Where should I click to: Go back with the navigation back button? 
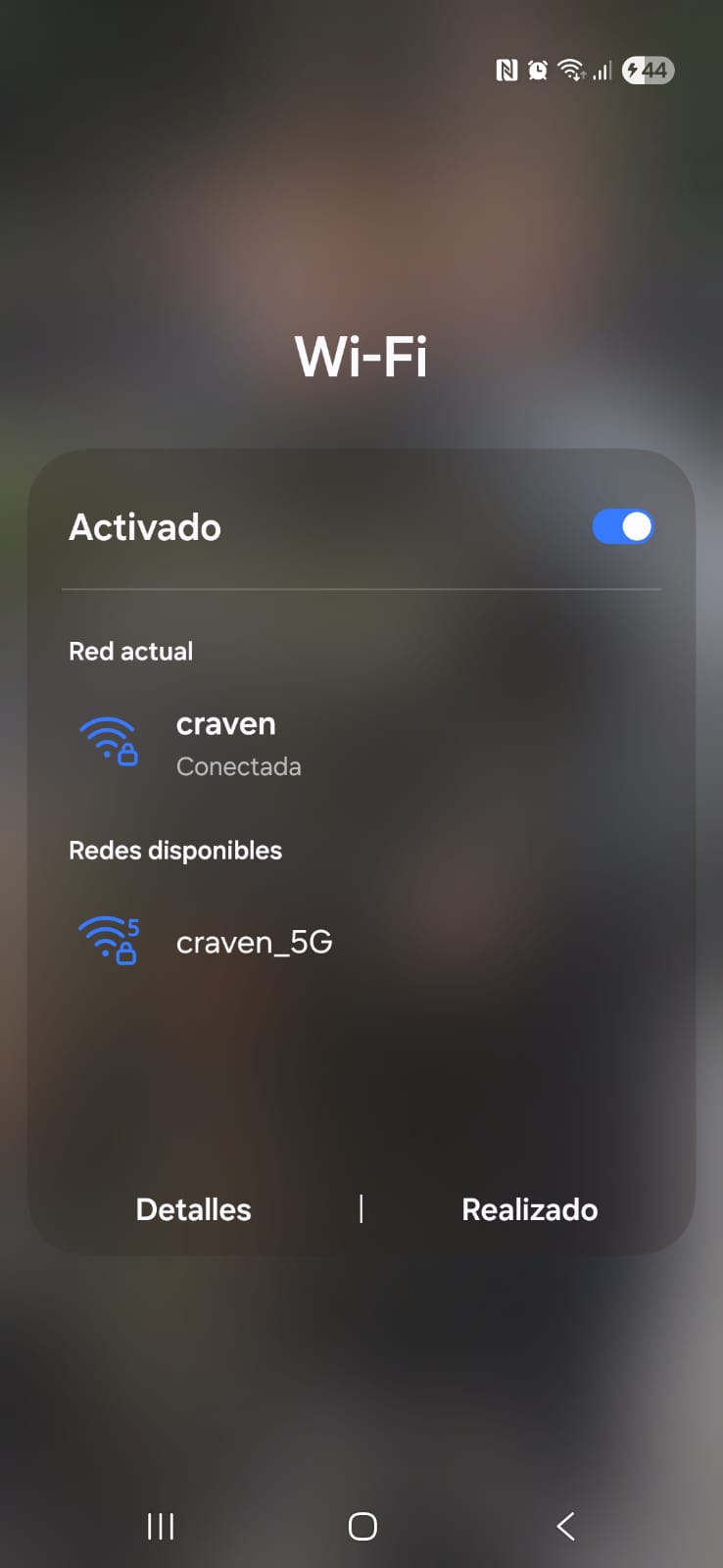point(565,1526)
